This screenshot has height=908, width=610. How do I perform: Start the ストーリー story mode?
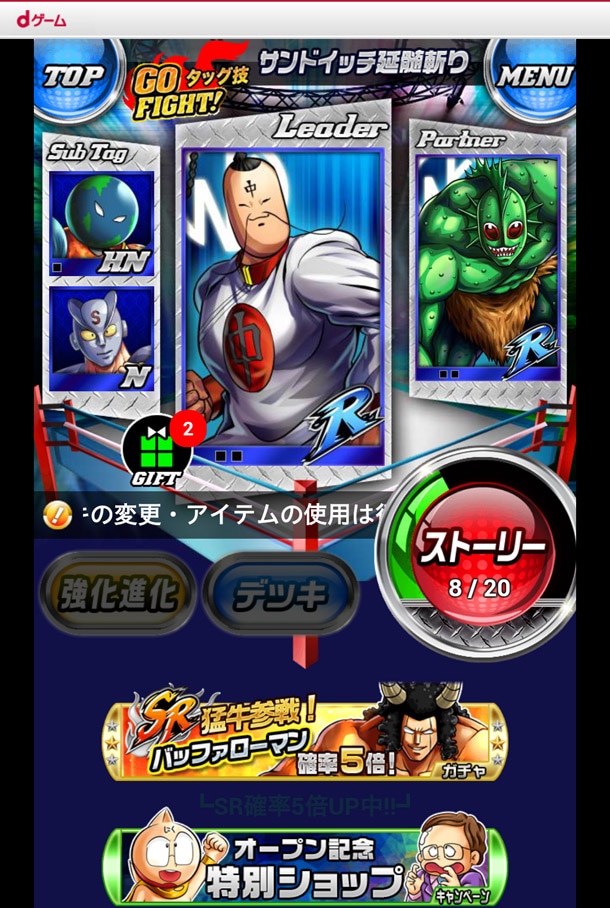482,555
